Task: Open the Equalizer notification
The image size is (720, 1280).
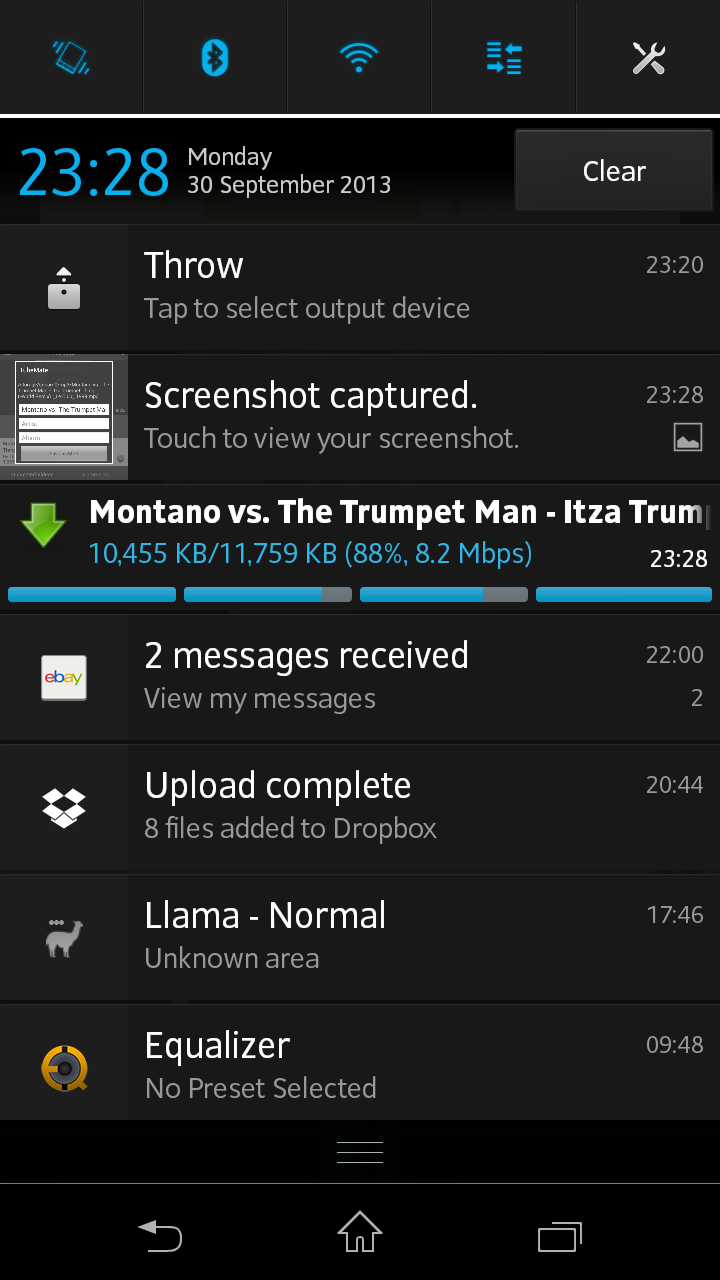Action: pyautogui.click(x=360, y=1063)
